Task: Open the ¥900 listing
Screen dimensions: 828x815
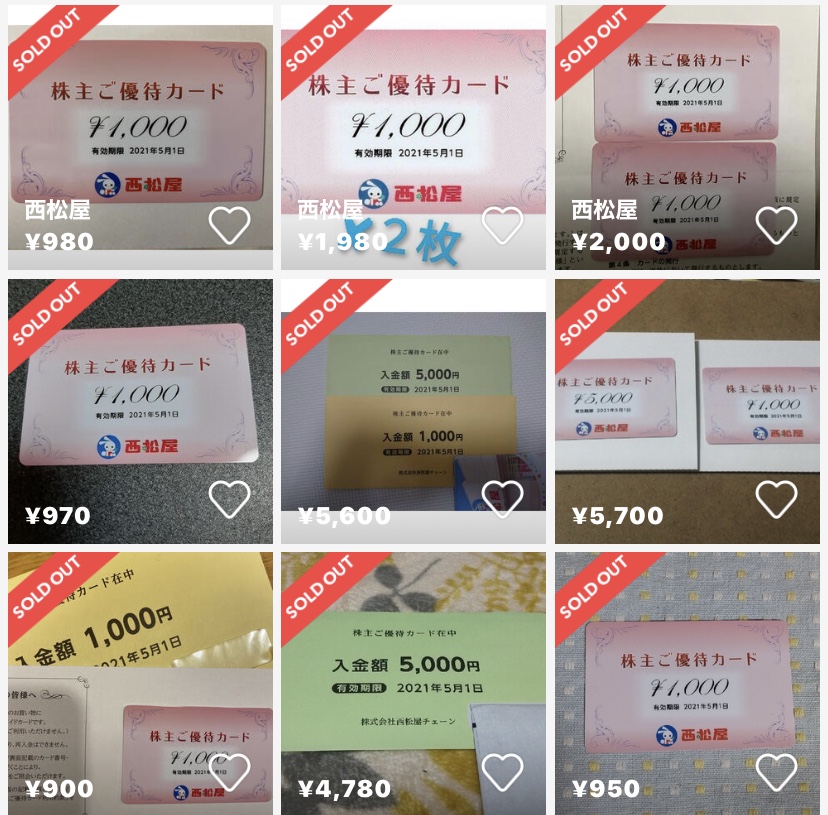Action: 140,670
